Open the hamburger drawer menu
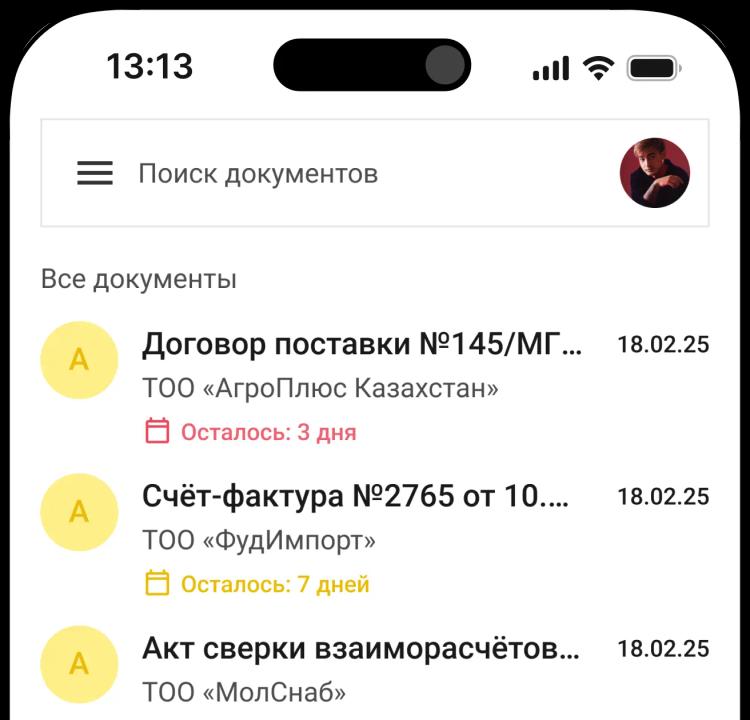The width and height of the screenshot is (750, 720). pos(95,174)
